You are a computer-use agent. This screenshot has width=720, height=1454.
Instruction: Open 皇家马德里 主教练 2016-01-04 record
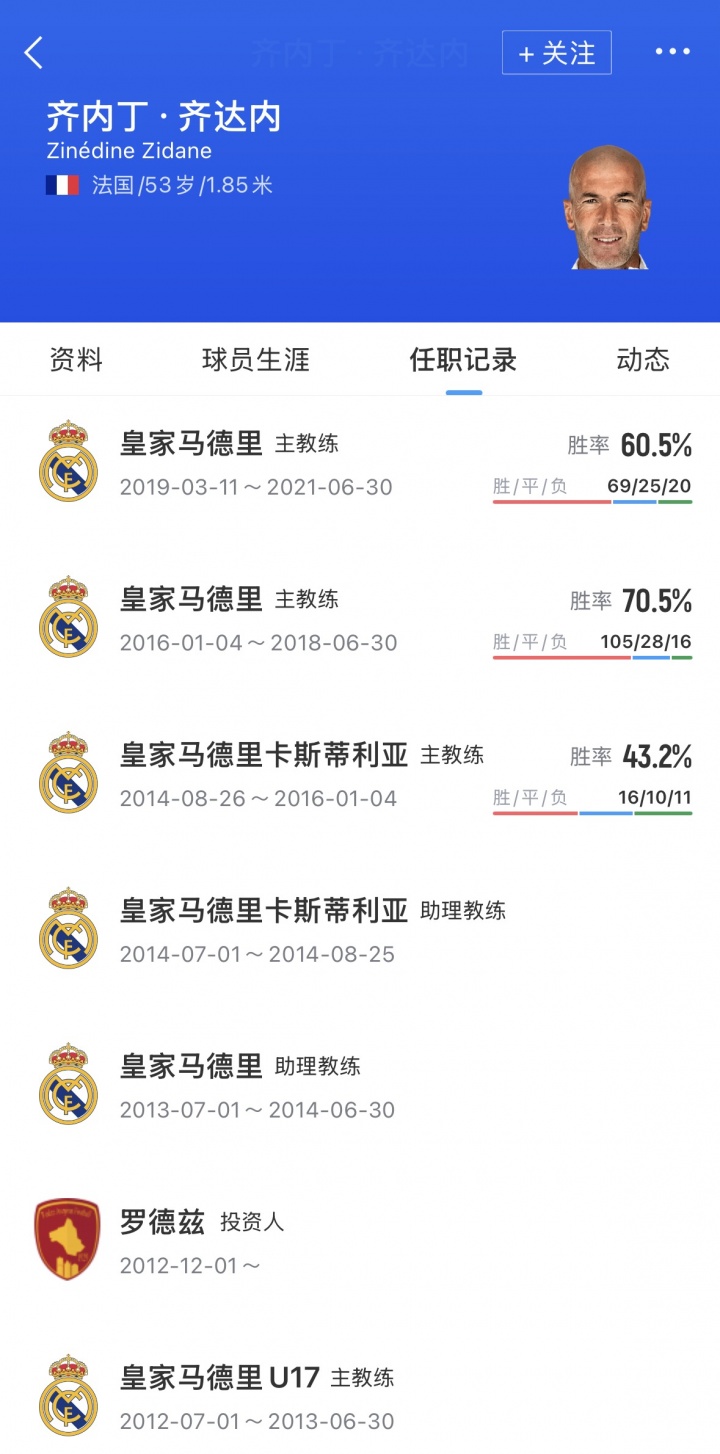[360, 621]
